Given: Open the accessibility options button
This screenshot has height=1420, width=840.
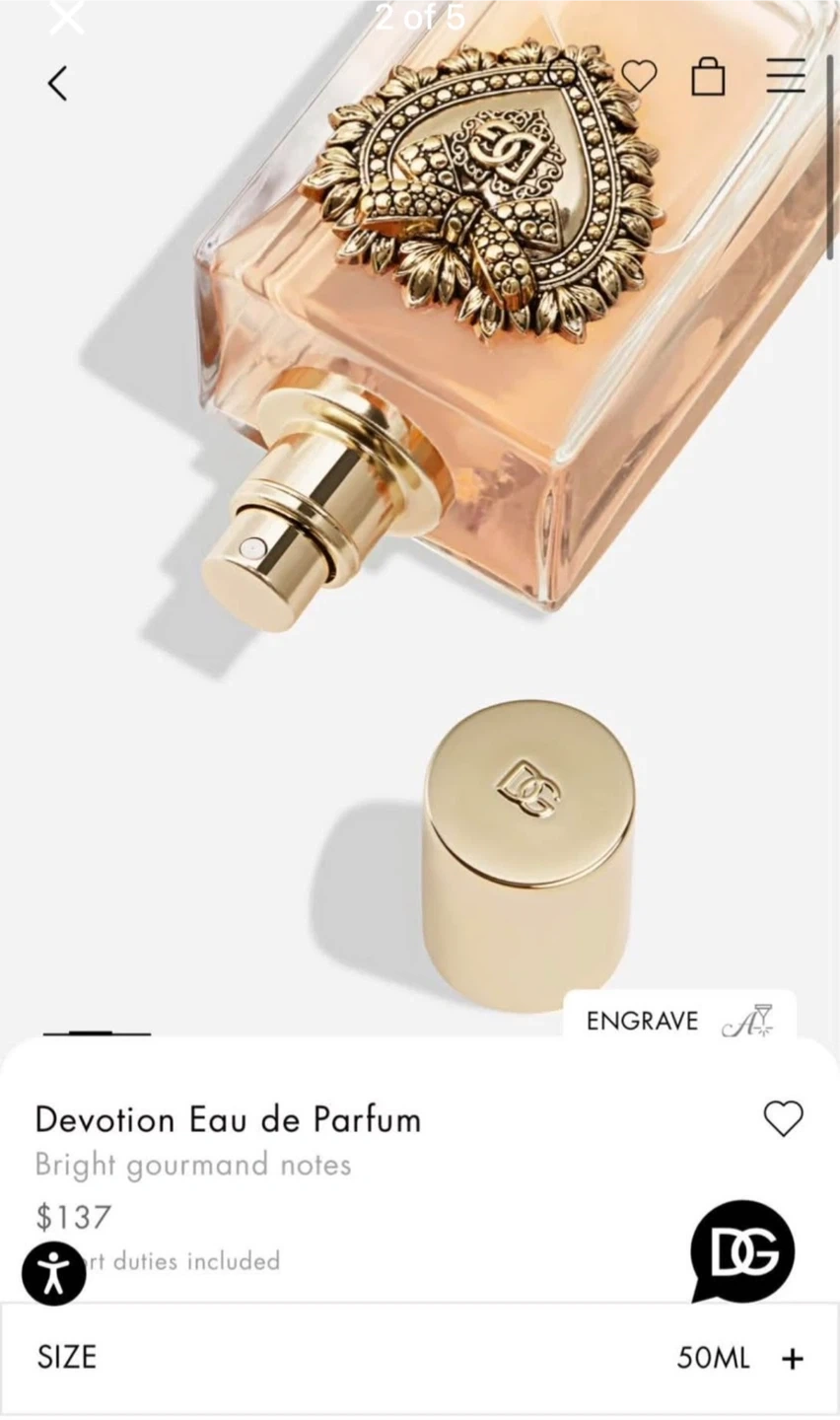Looking at the screenshot, I should click(x=54, y=1273).
